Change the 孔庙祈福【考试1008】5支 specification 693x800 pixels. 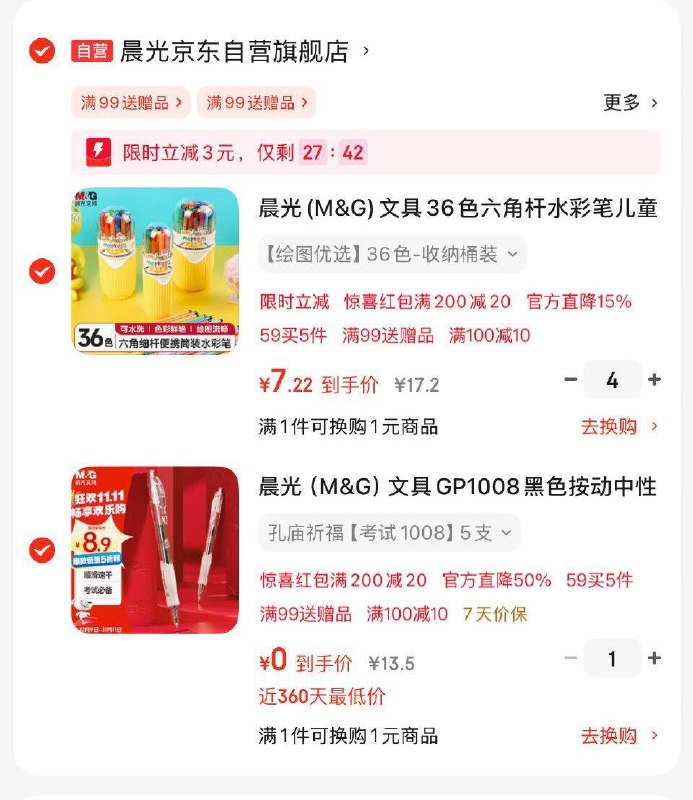point(390,533)
